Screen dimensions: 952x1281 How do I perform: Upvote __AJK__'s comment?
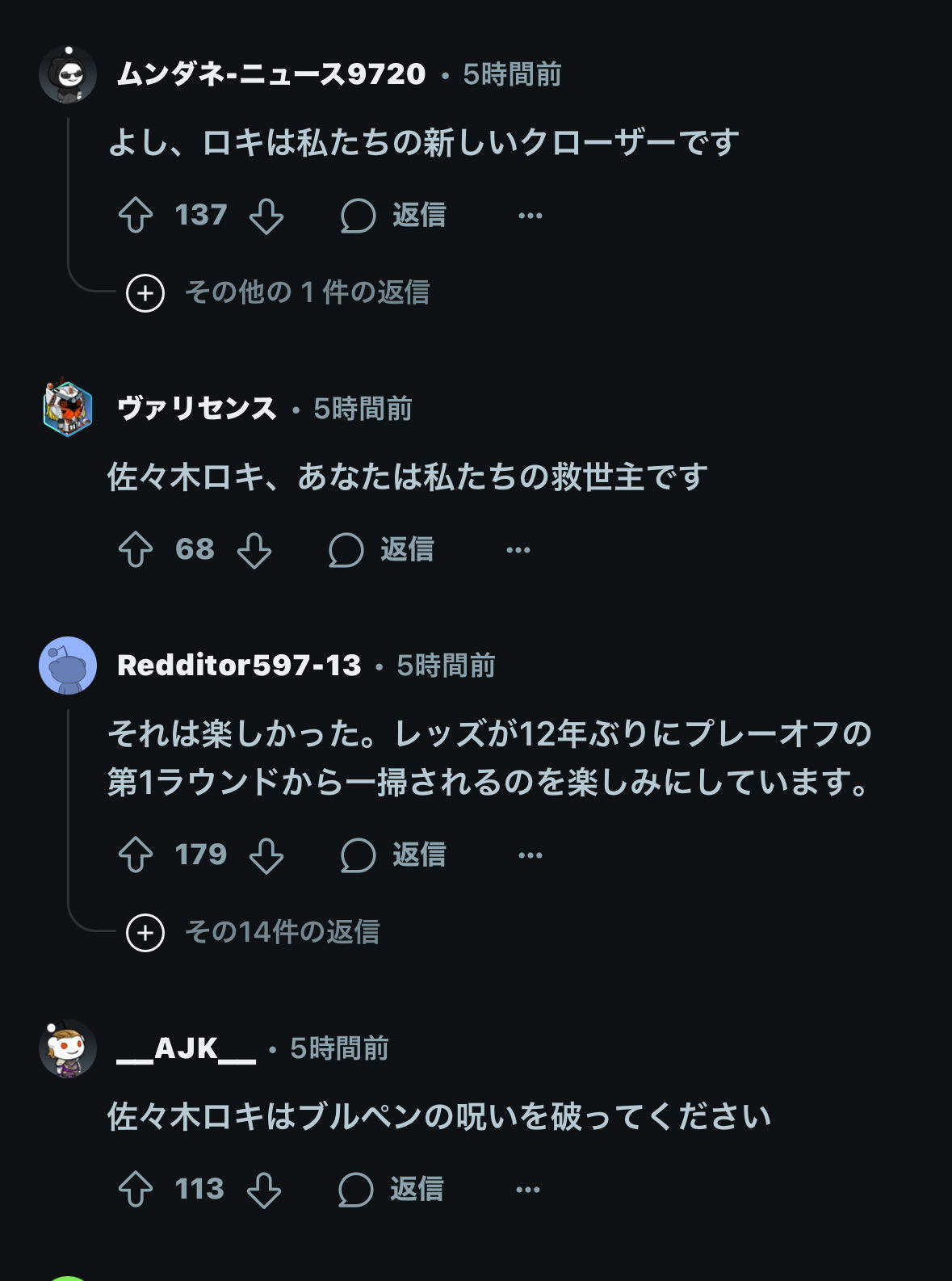(x=136, y=1190)
